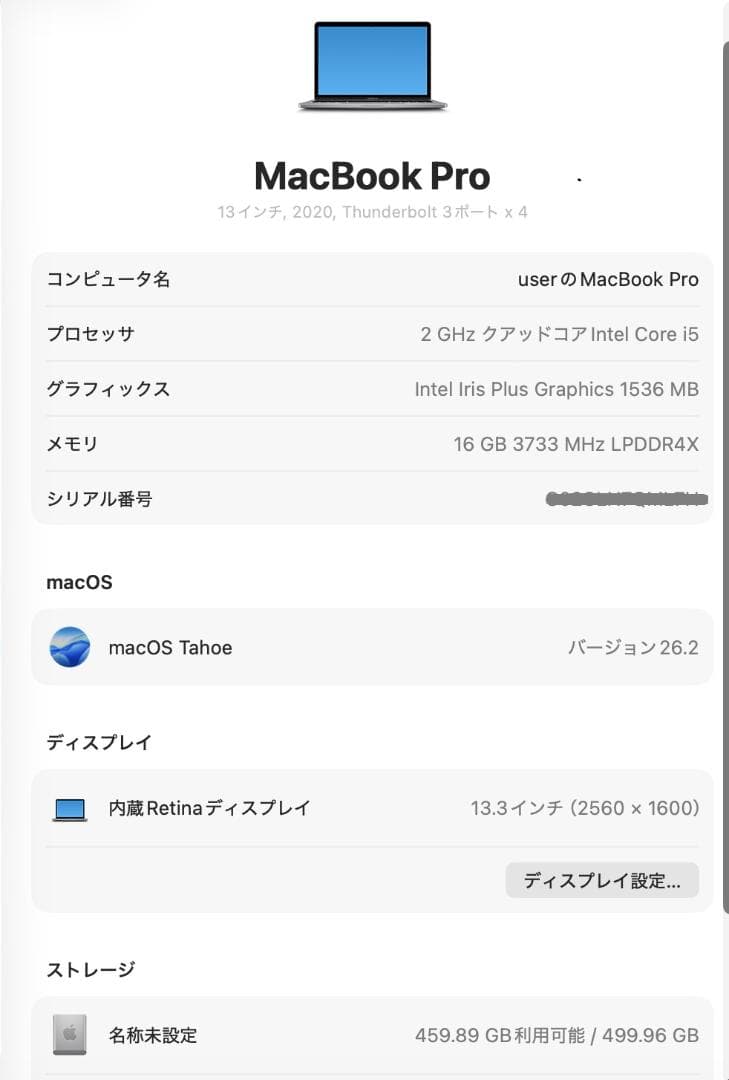Click the MacBook Pro title text
Viewport: 729px width, 1080px height.
click(x=373, y=176)
